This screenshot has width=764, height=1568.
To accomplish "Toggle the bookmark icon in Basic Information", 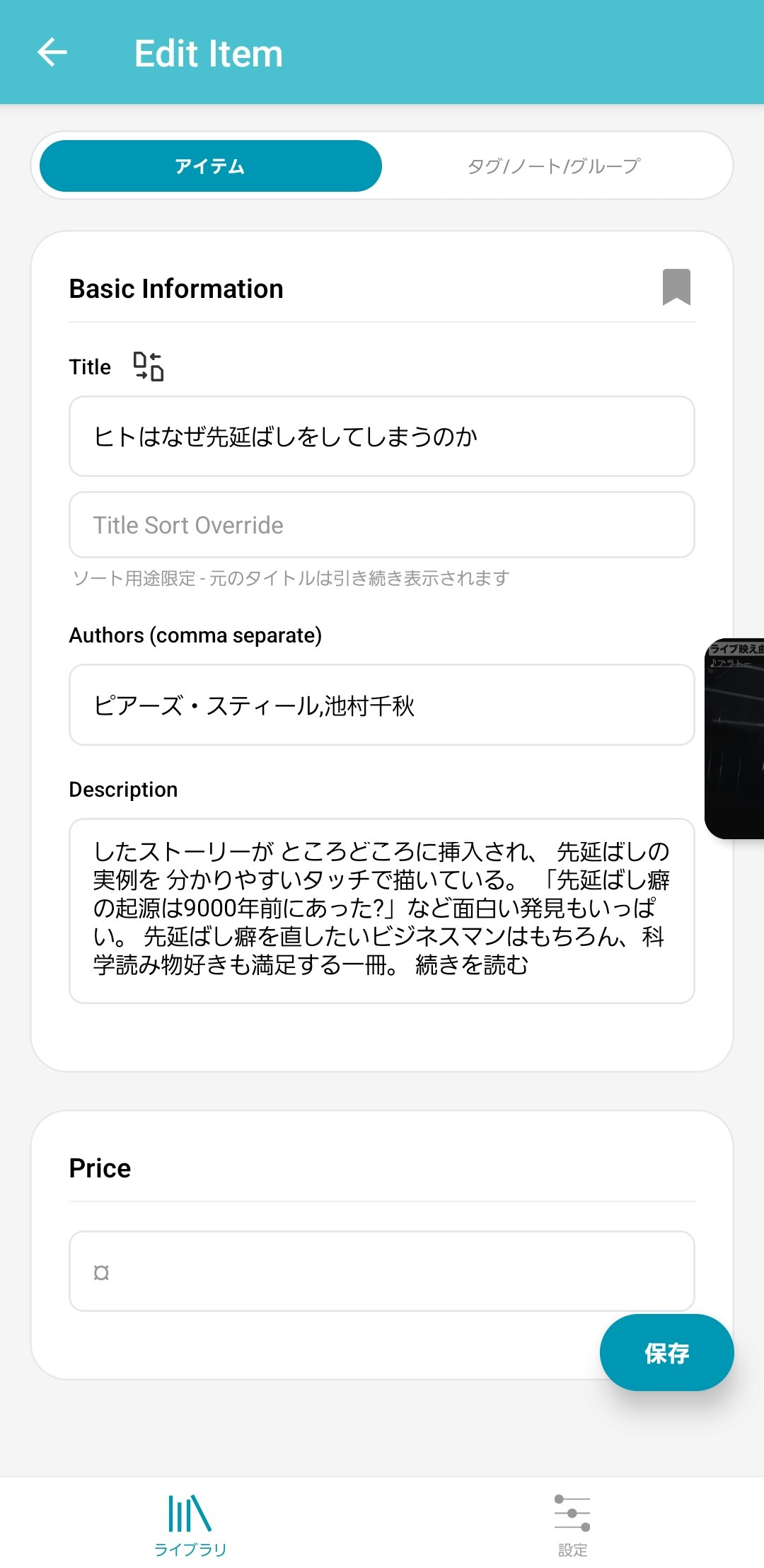I will click(676, 287).
